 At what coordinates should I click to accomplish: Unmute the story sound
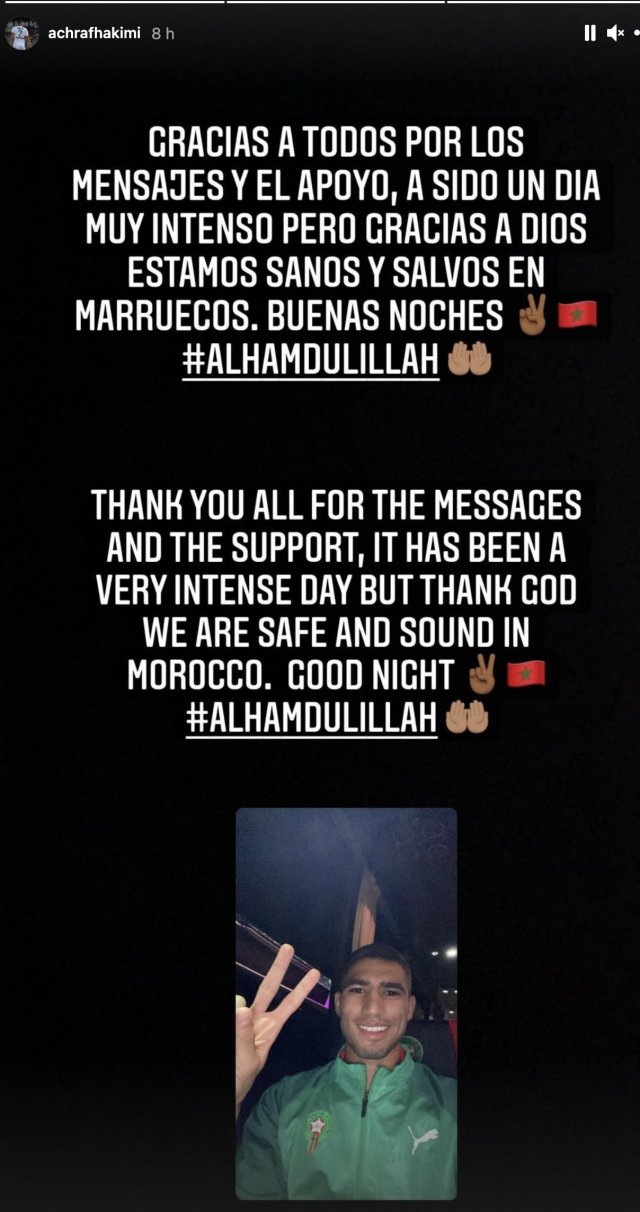(x=615, y=33)
